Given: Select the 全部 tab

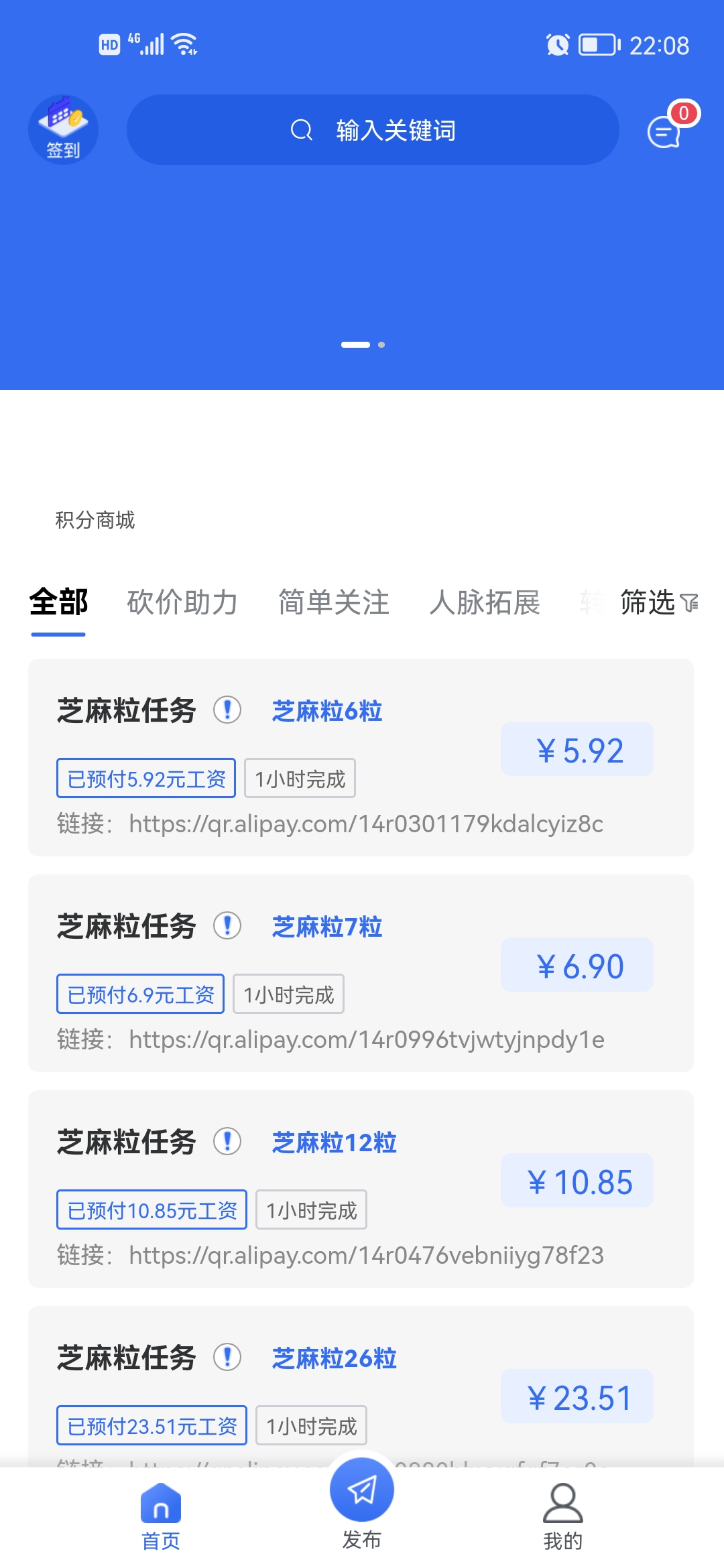Looking at the screenshot, I should 58,602.
